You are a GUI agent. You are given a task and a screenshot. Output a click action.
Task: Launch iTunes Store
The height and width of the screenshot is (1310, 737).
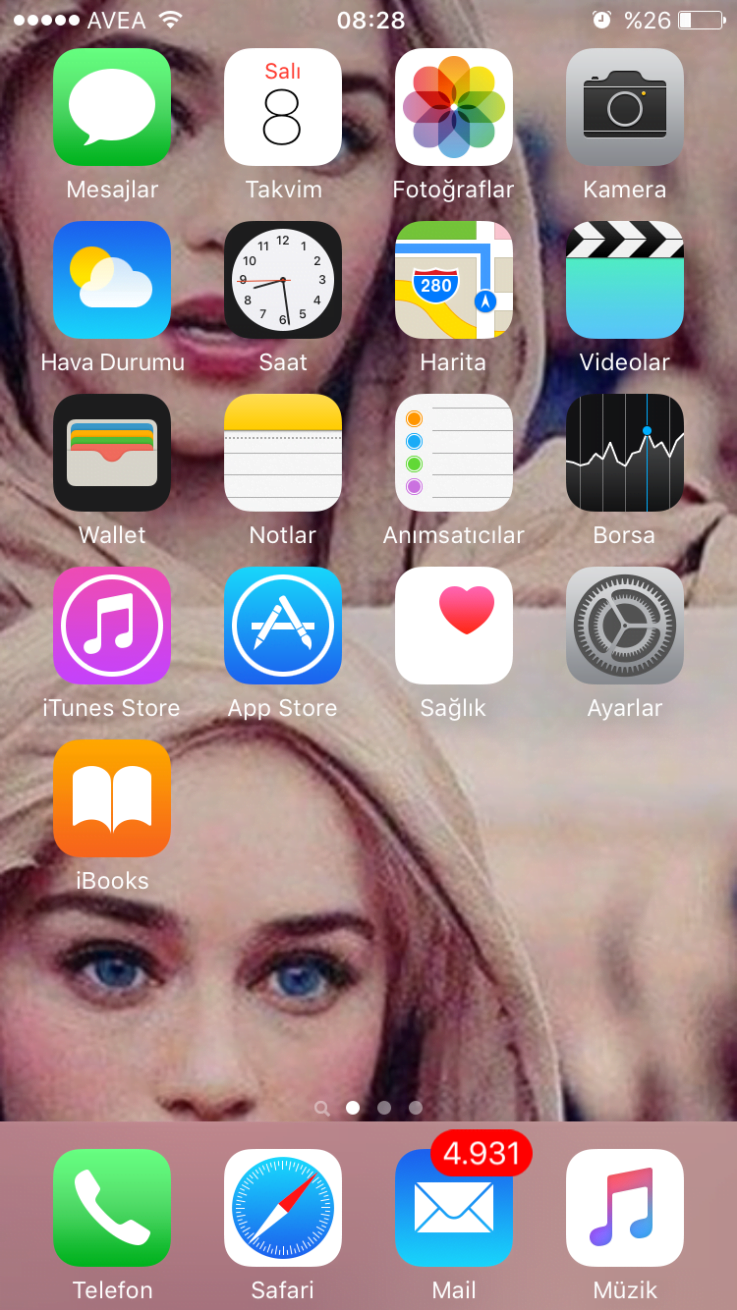(112, 626)
